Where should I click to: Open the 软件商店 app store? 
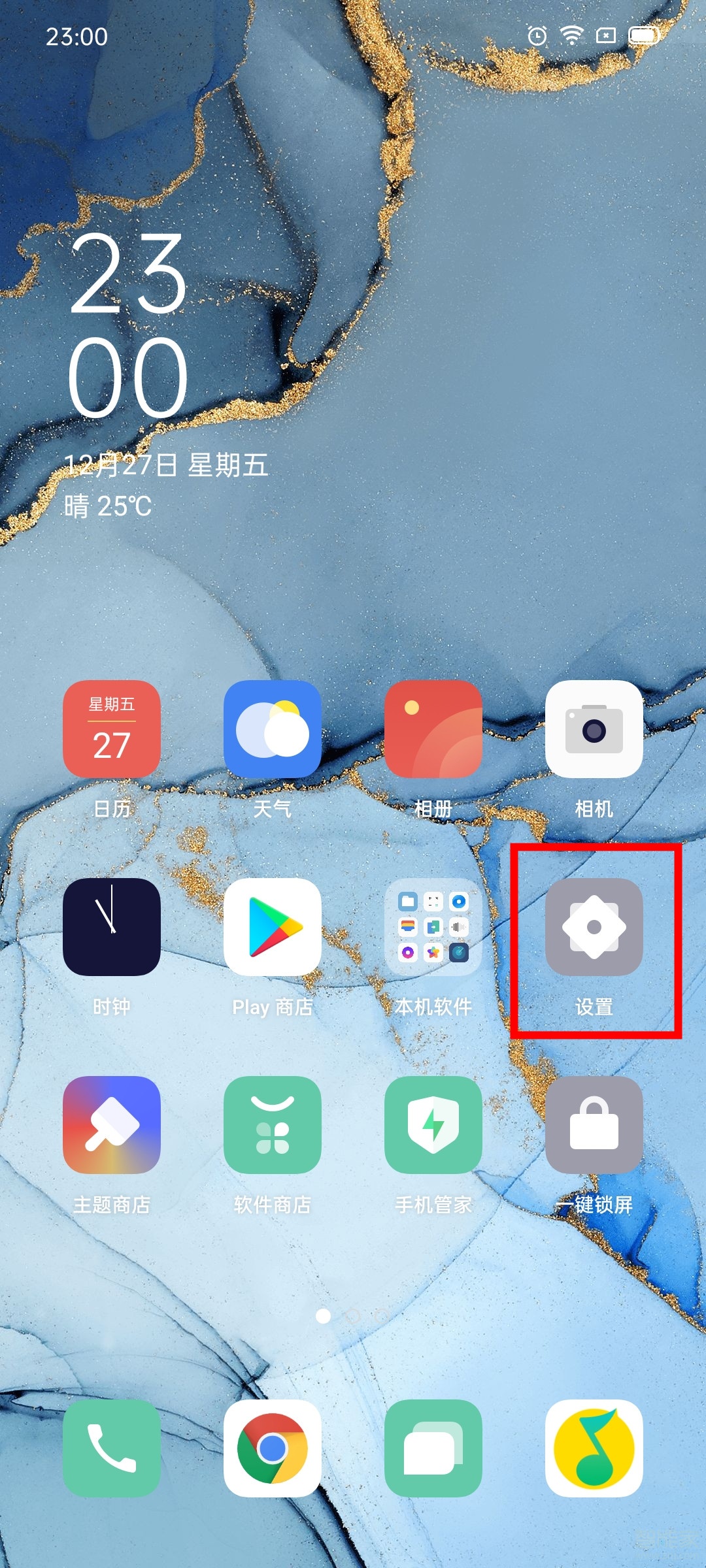(x=273, y=1125)
